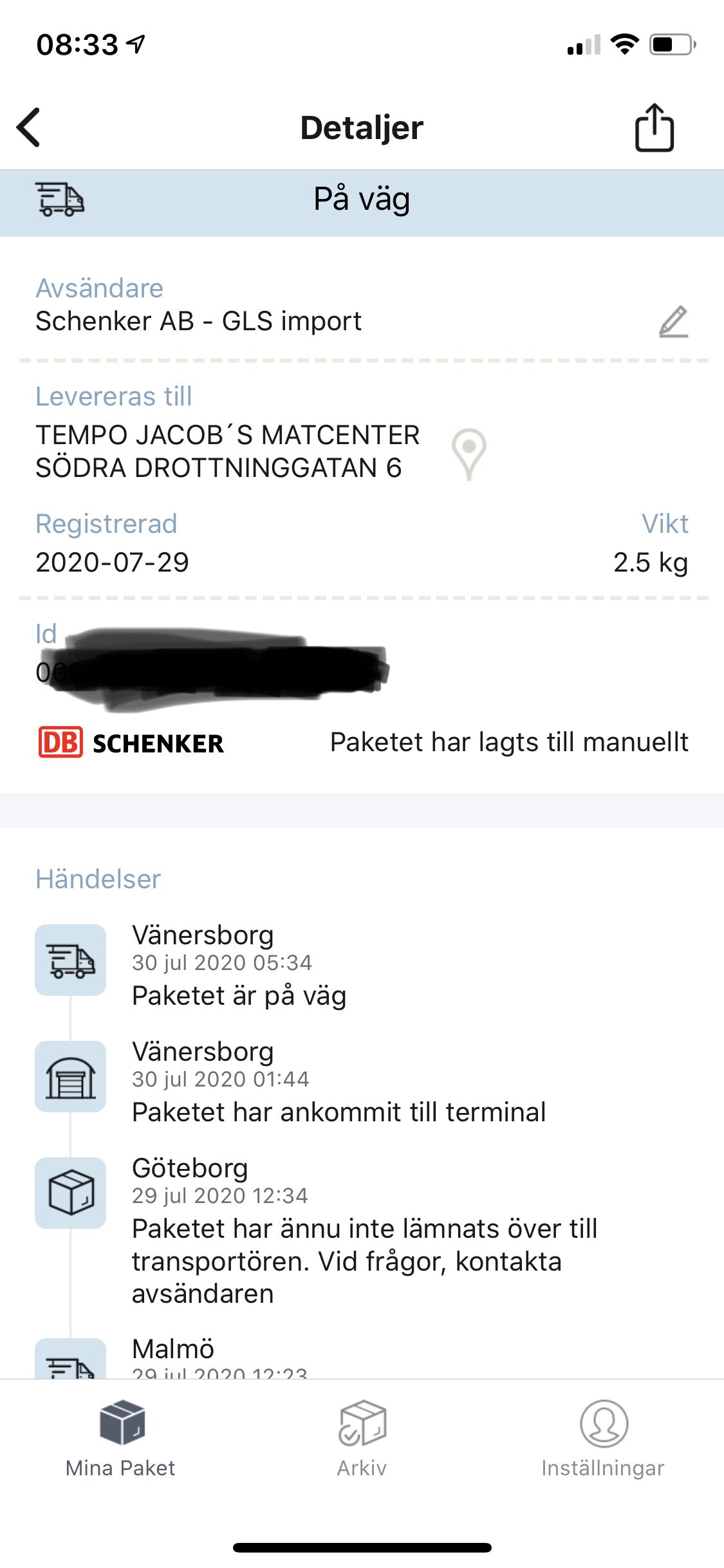Tap the event Paketet är på väg

click(x=239, y=994)
